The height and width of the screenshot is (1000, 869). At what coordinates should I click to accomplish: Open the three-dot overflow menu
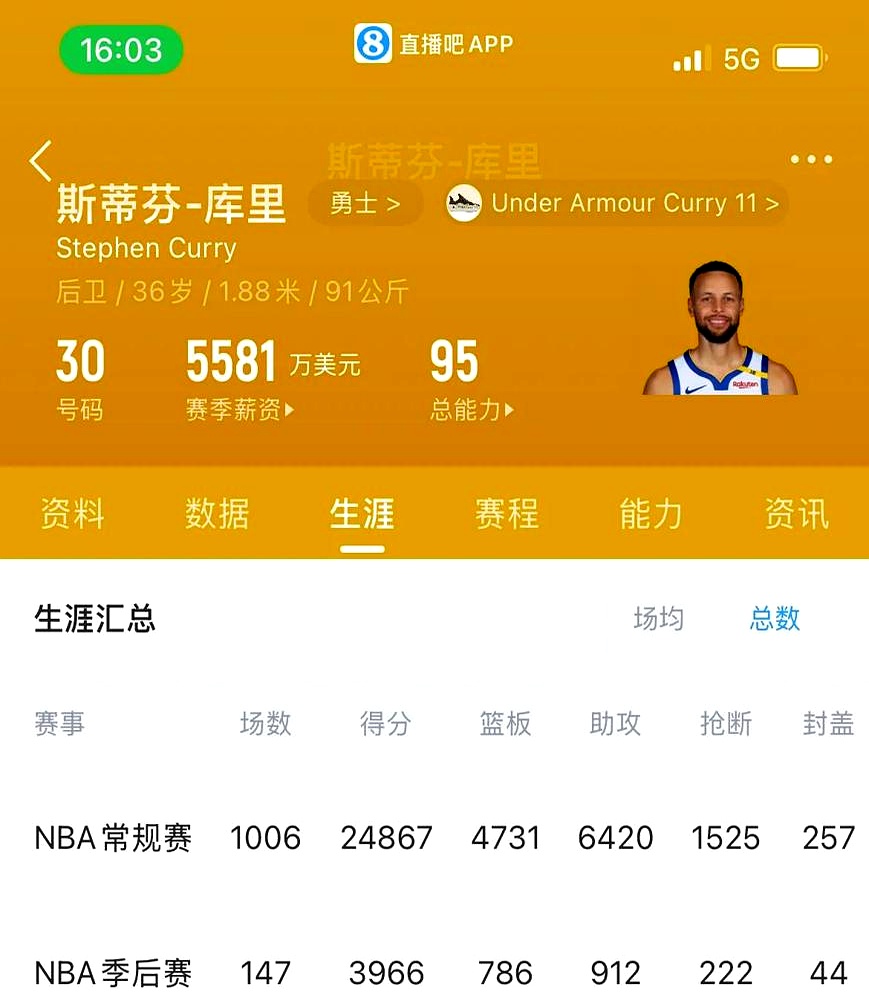(811, 160)
